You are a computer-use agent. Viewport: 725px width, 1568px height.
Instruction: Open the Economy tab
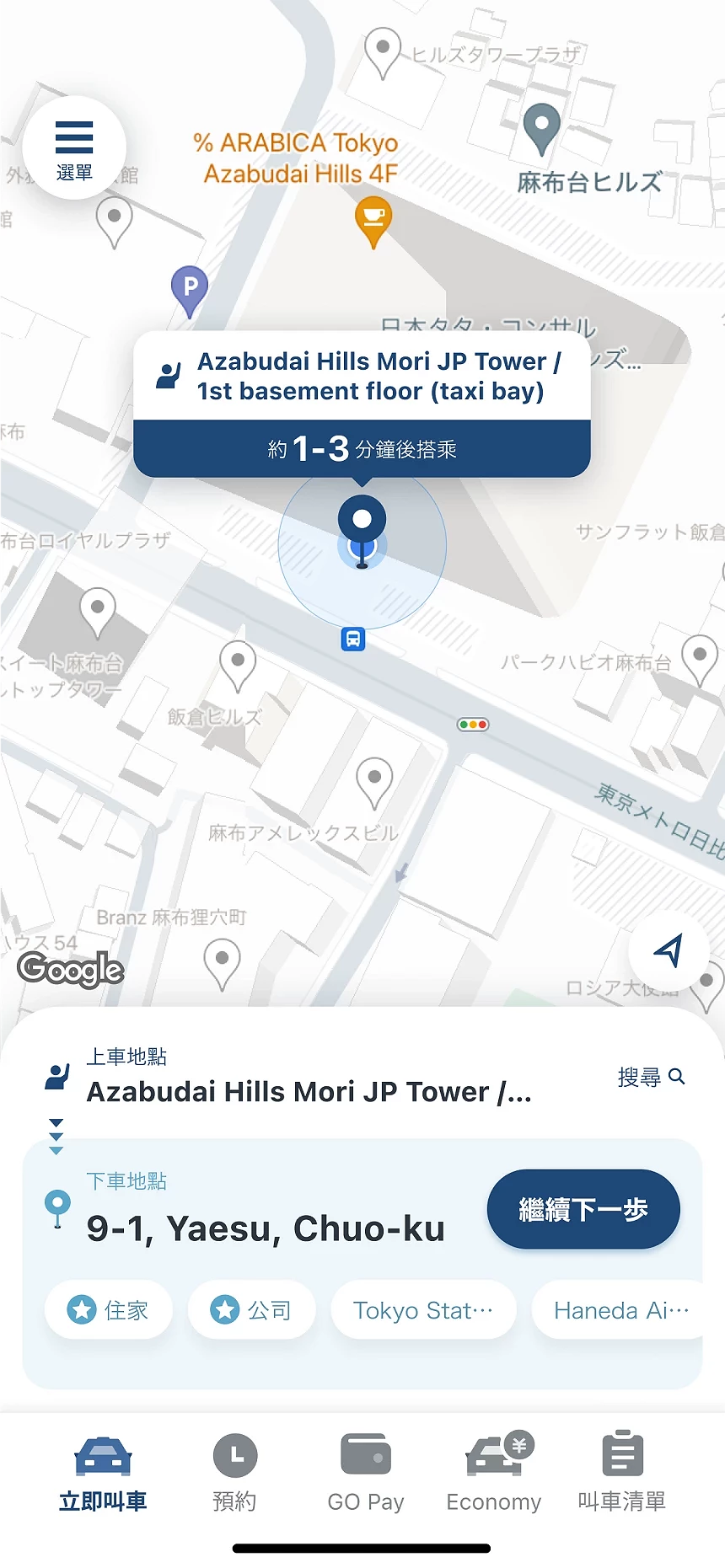pyautogui.click(x=494, y=1474)
